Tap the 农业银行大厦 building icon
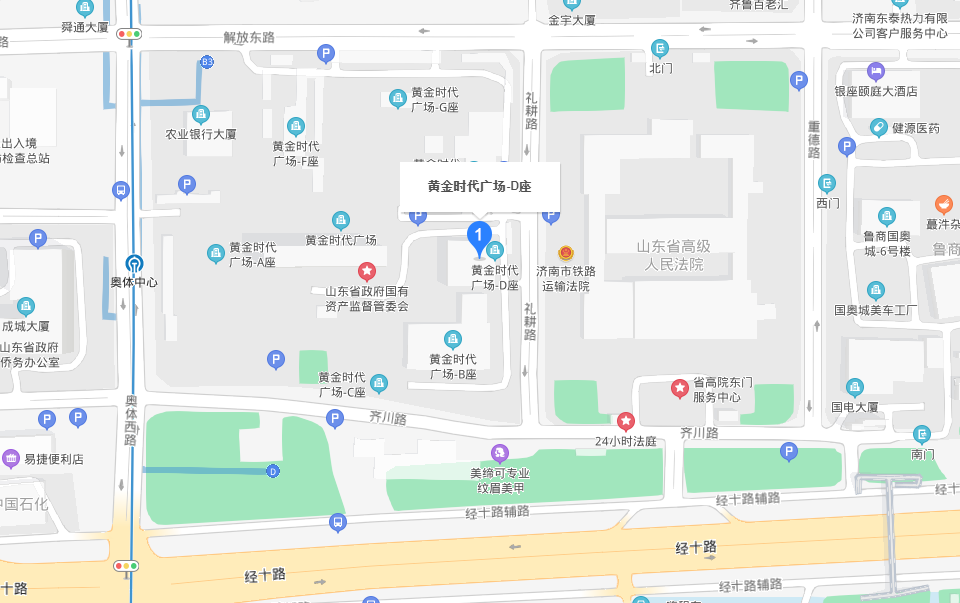This screenshot has width=960, height=603. 201,114
